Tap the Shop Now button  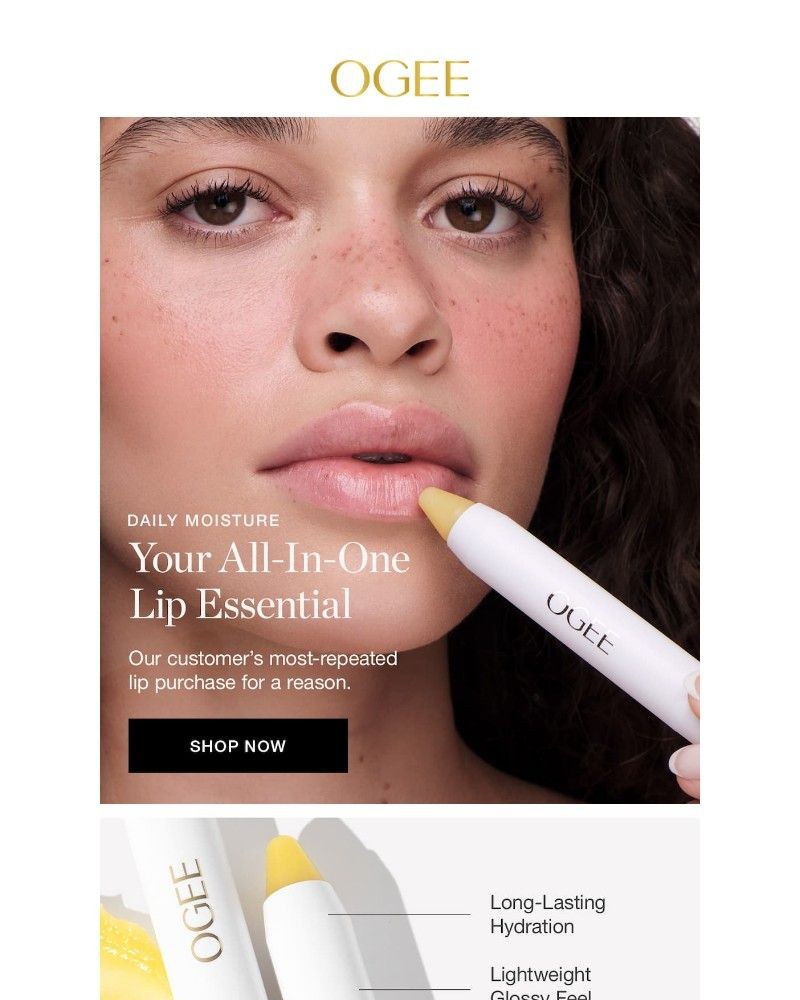tap(238, 746)
